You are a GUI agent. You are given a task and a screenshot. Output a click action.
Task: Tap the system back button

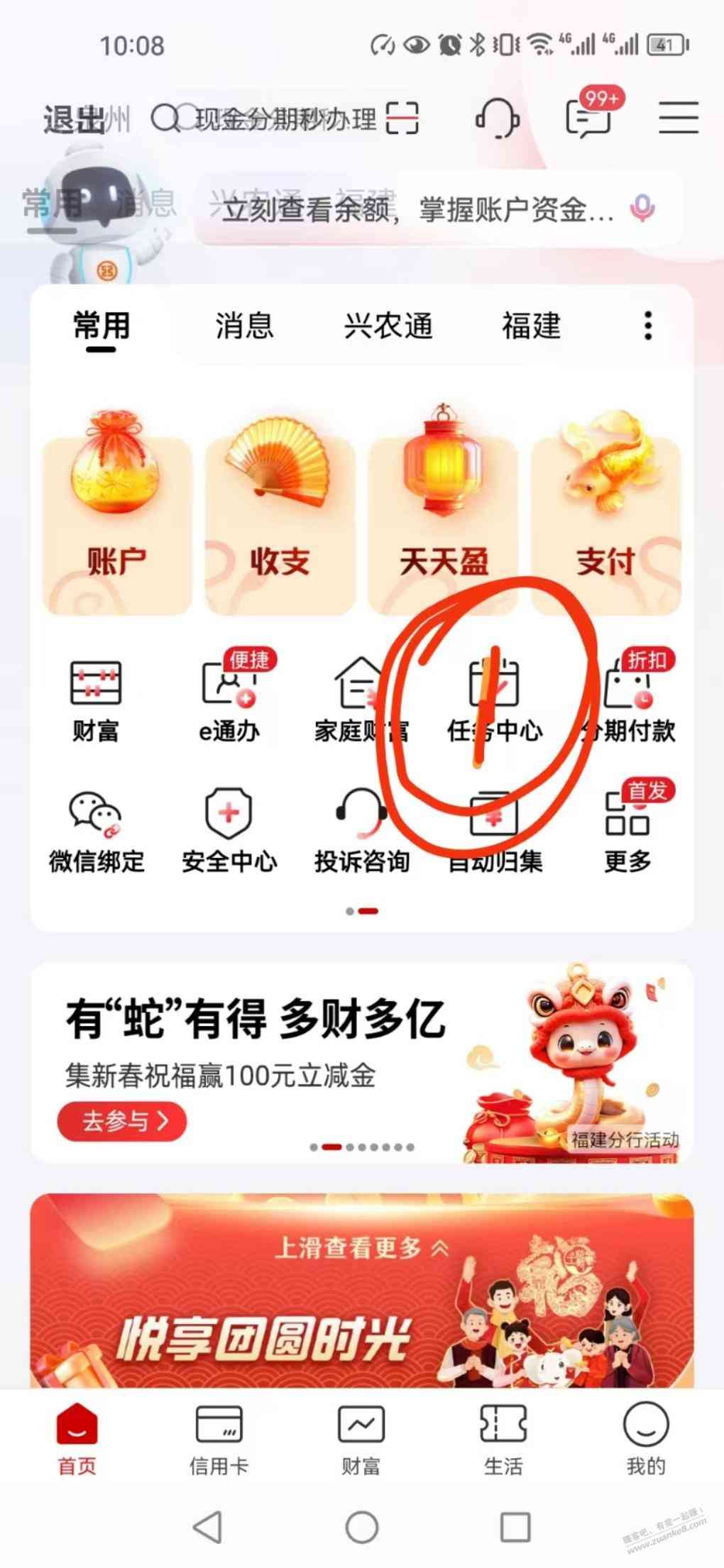click(208, 1527)
